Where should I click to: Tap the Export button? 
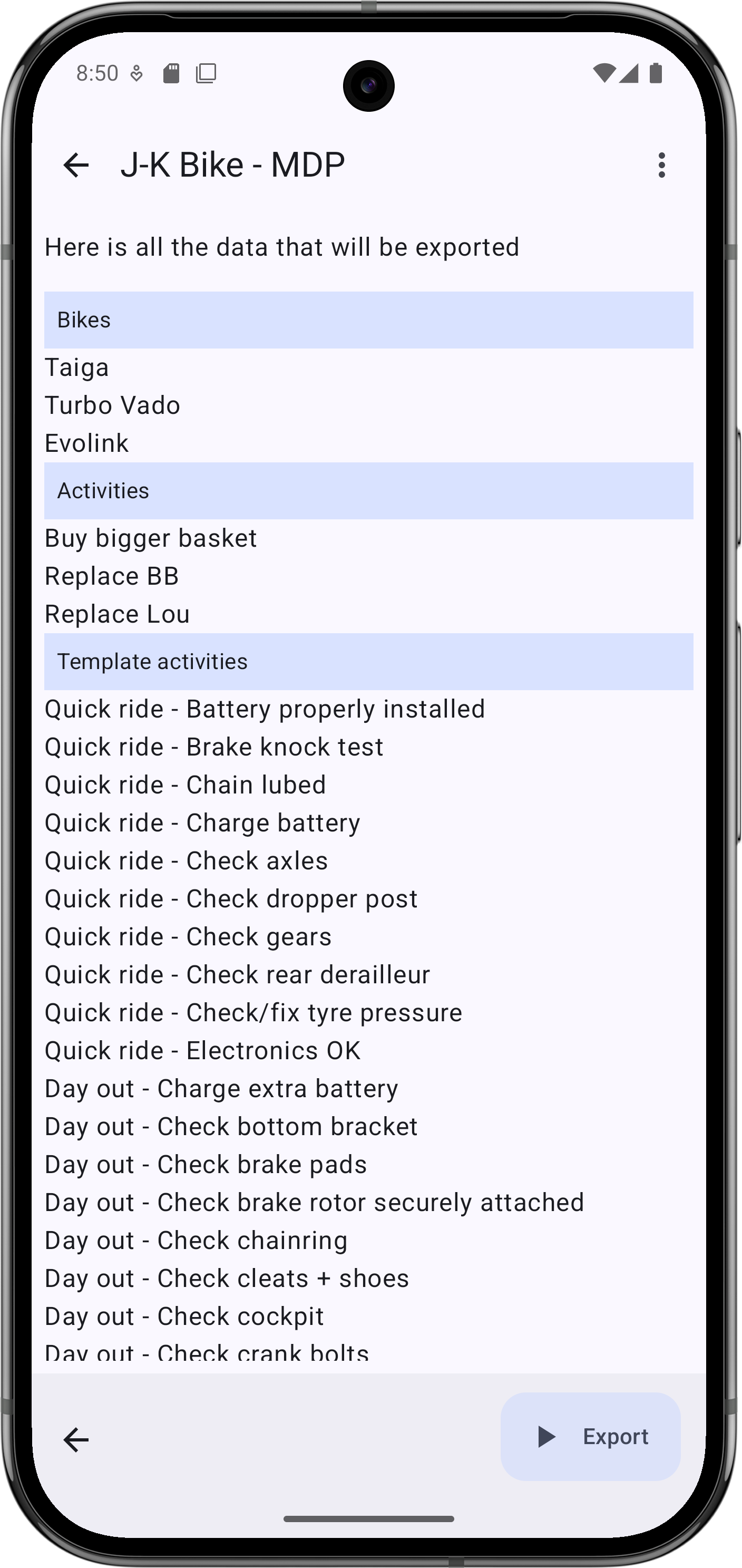590,1437
